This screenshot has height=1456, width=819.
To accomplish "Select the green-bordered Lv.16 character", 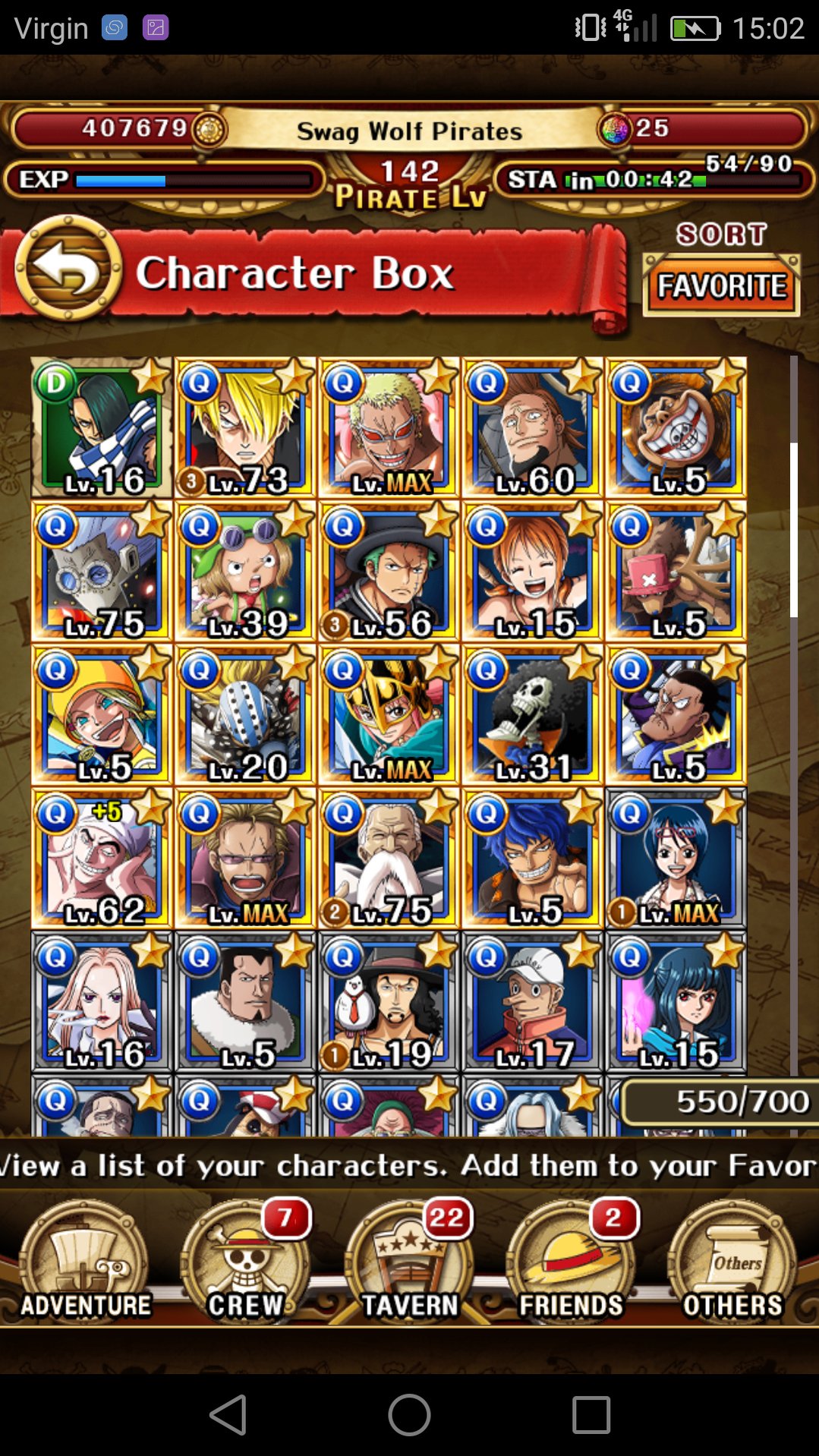I will [102, 427].
